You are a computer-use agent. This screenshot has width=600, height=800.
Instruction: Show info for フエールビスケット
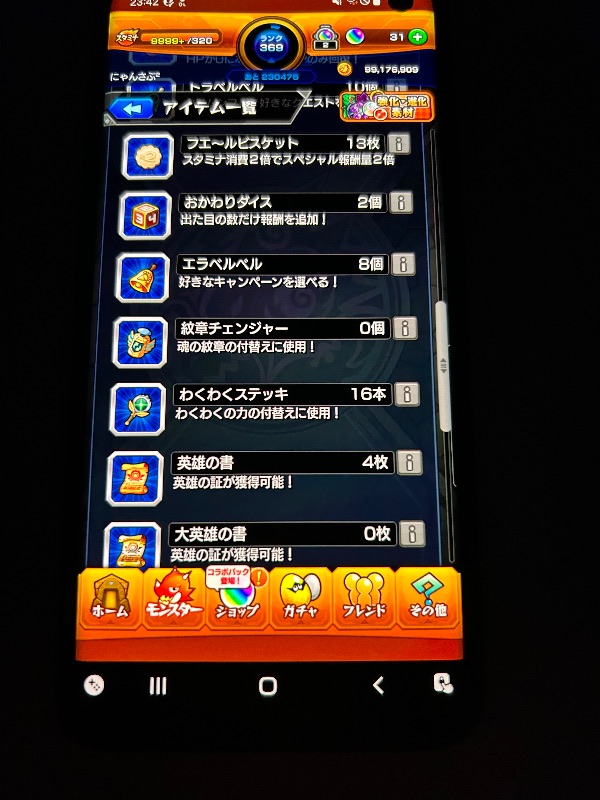(401, 144)
